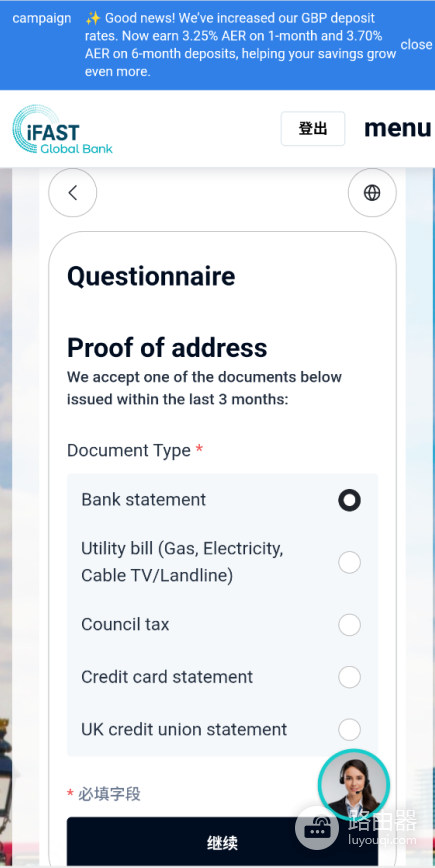
Task: Pick Credit card statement
Action: pos(222,676)
